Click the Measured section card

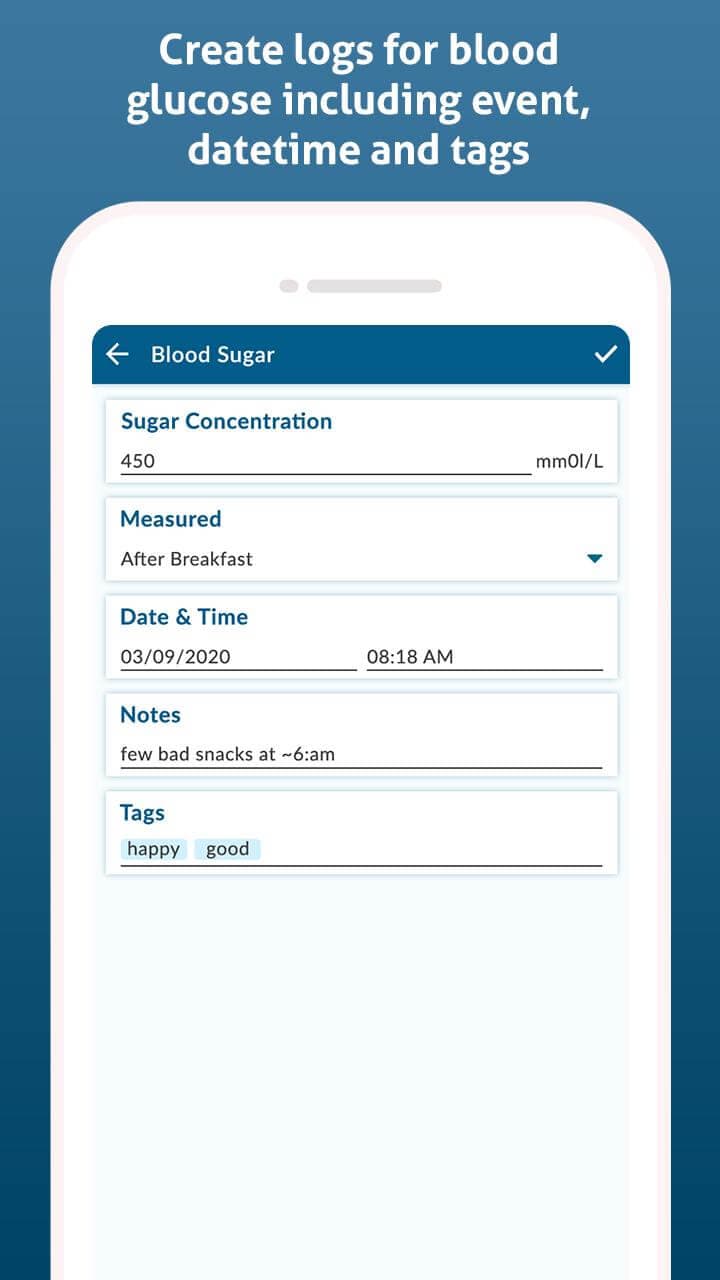tap(360, 538)
